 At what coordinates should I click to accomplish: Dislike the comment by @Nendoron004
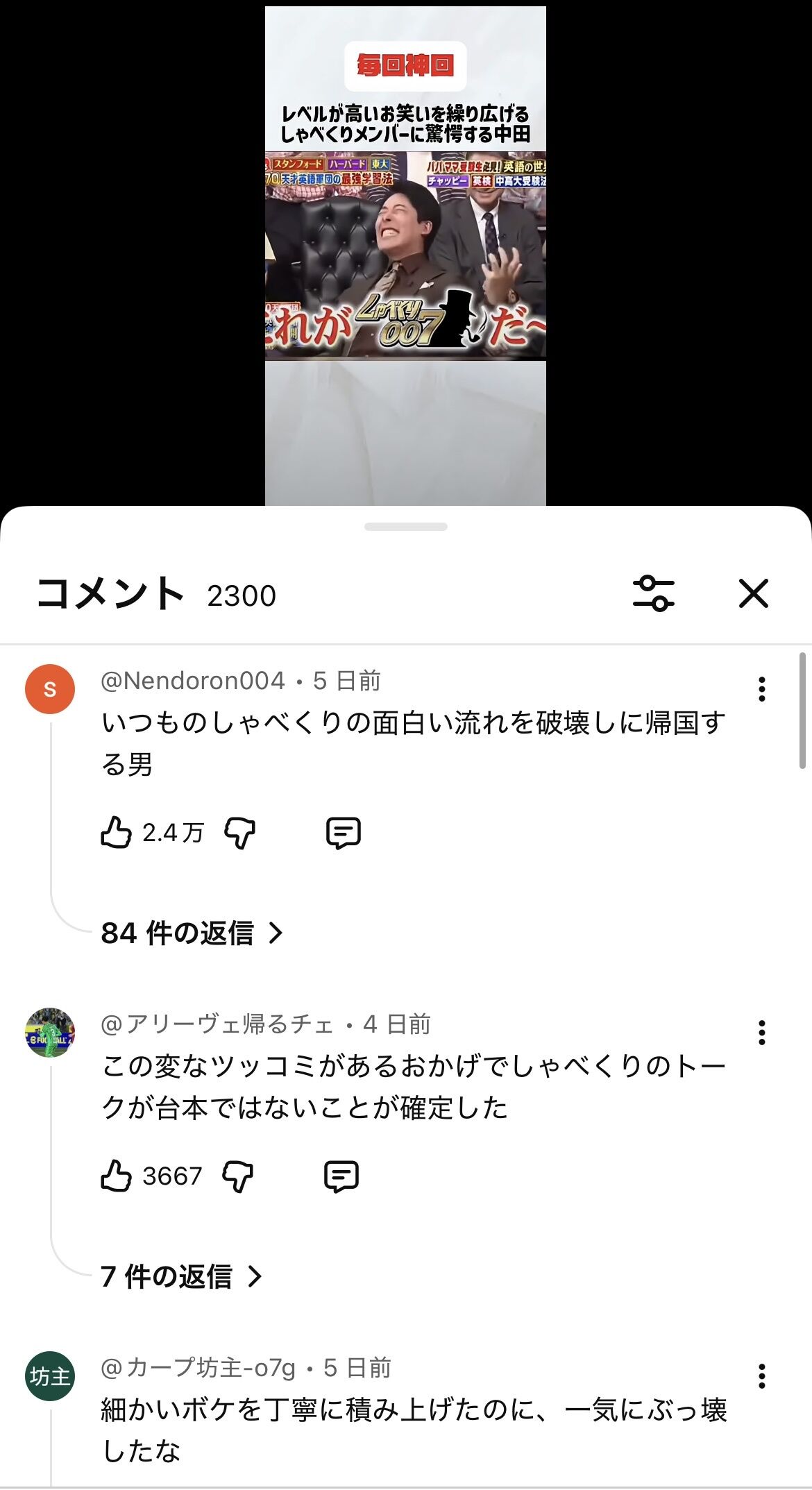tap(240, 832)
